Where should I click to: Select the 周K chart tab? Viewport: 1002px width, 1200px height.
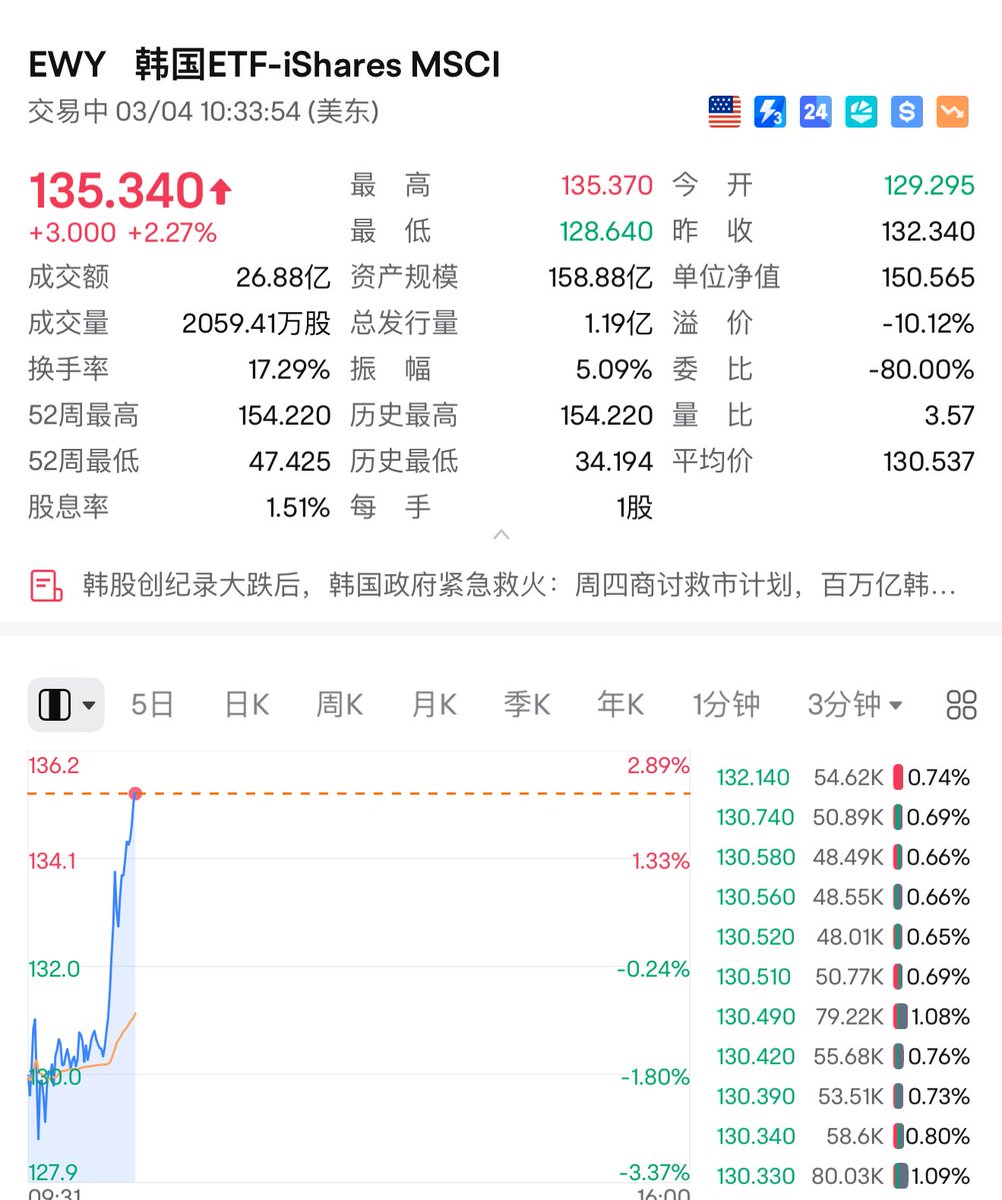tap(339, 705)
